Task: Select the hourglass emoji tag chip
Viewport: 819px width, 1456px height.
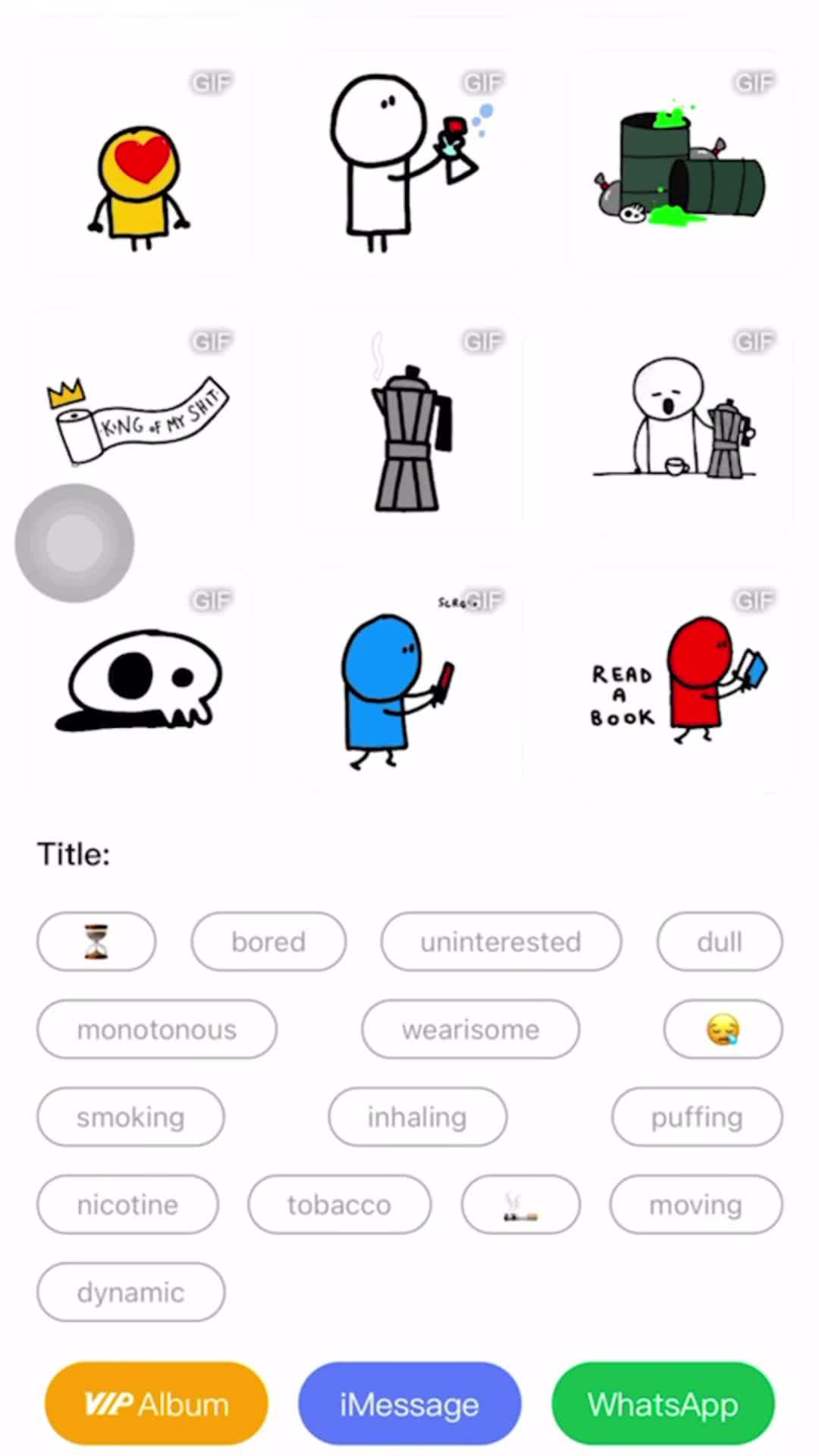Action: pyautogui.click(x=96, y=942)
